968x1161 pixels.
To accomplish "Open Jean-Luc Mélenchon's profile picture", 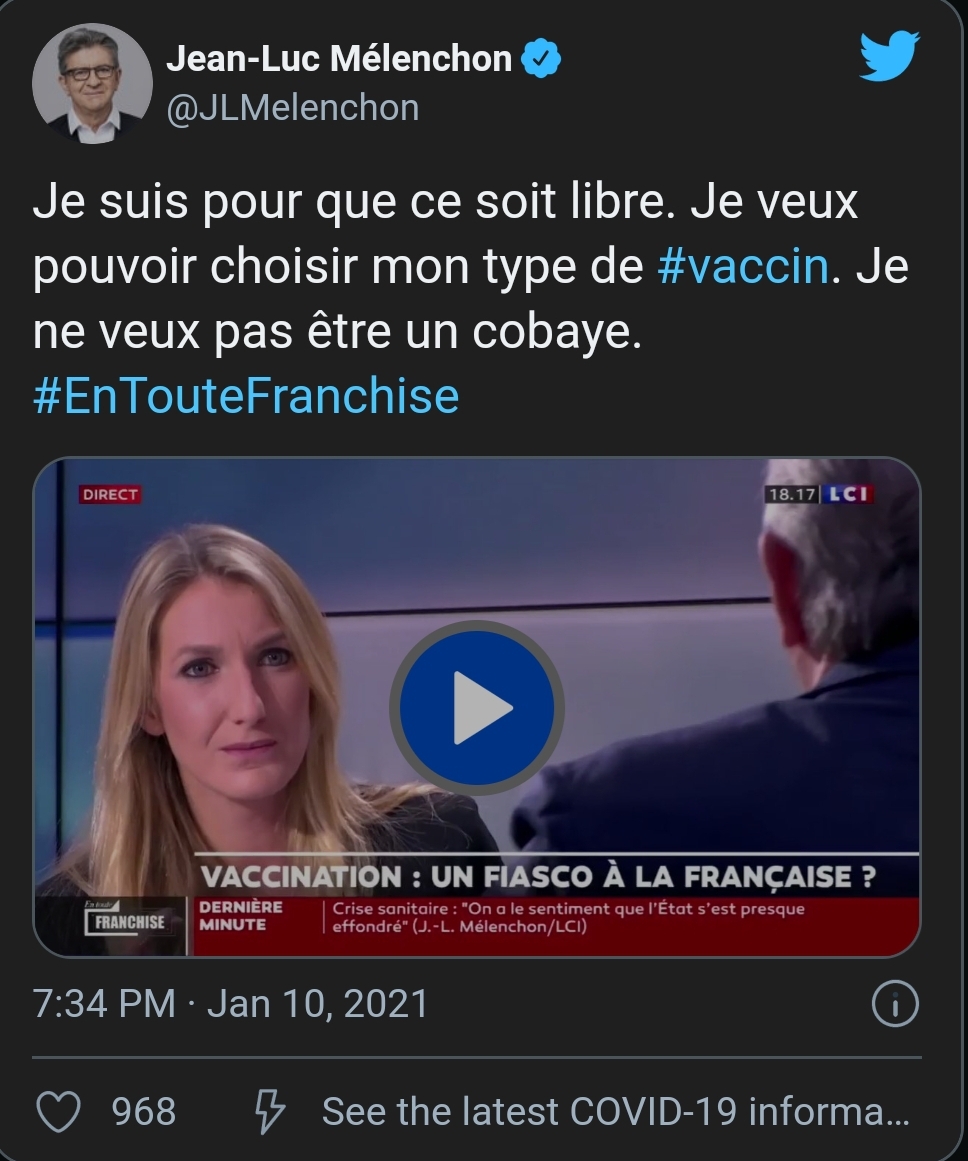I will tap(92, 85).
